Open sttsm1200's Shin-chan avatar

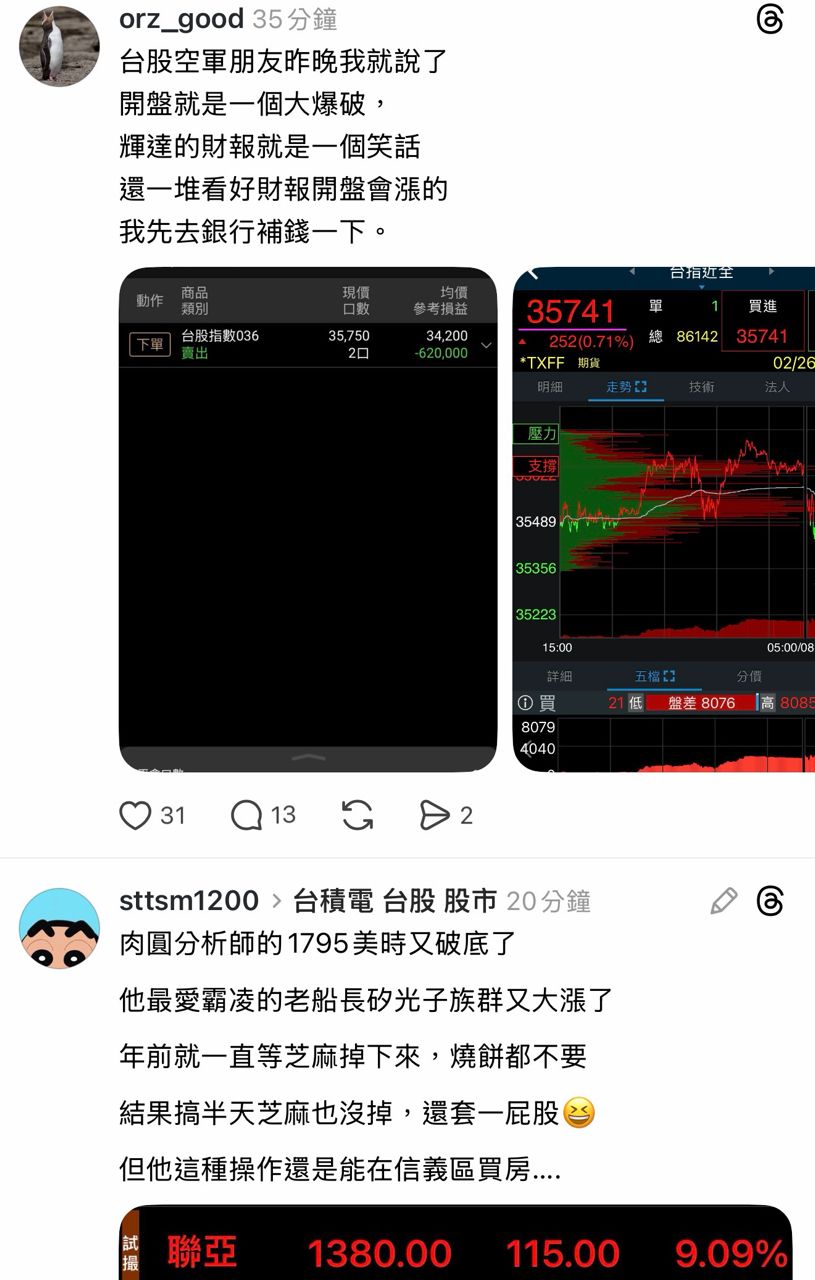click(x=59, y=928)
